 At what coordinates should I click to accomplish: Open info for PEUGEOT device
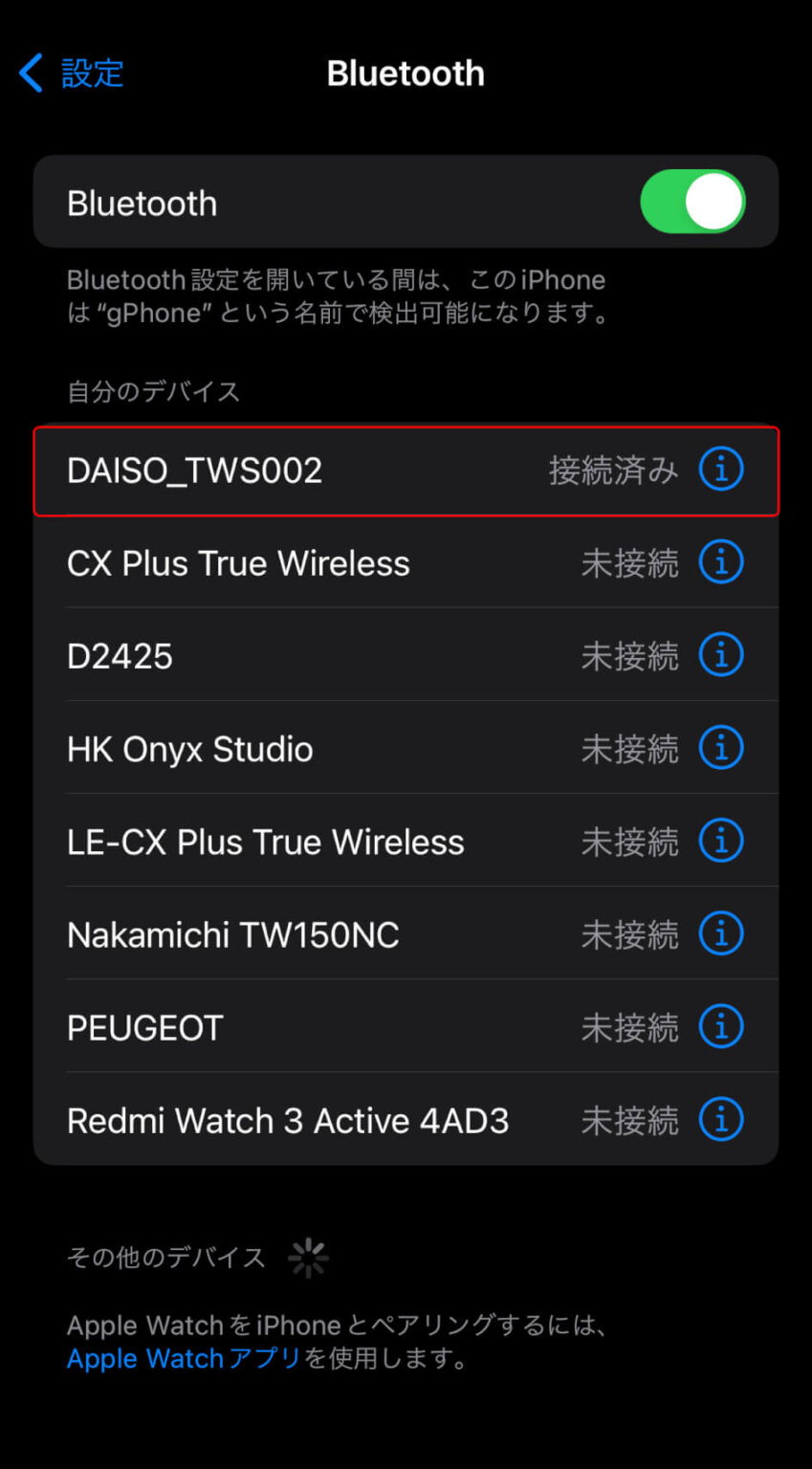pyautogui.click(x=720, y=1026)
